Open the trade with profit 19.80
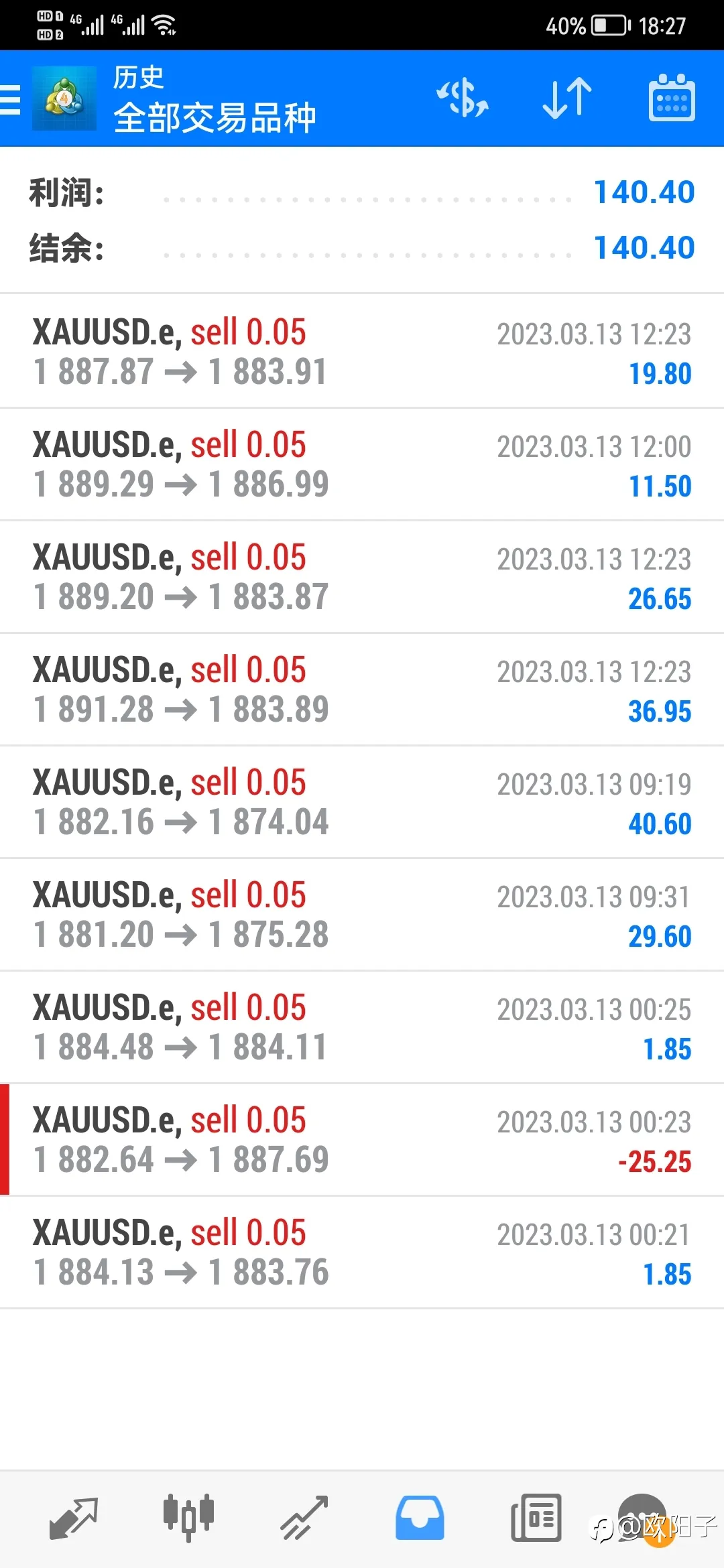The image size is (724, 1568). tap(362, 351)
